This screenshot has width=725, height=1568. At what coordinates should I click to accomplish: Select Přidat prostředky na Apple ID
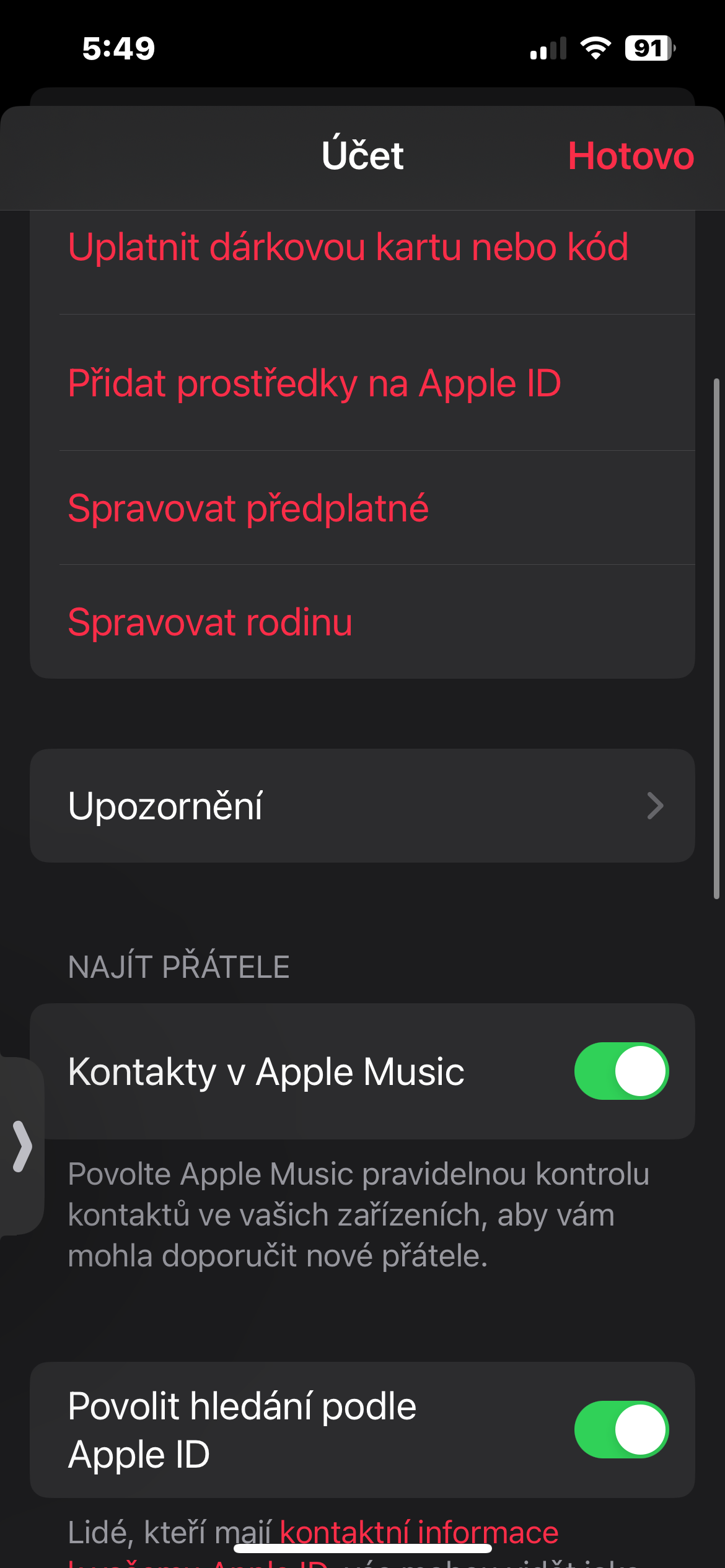314,383
